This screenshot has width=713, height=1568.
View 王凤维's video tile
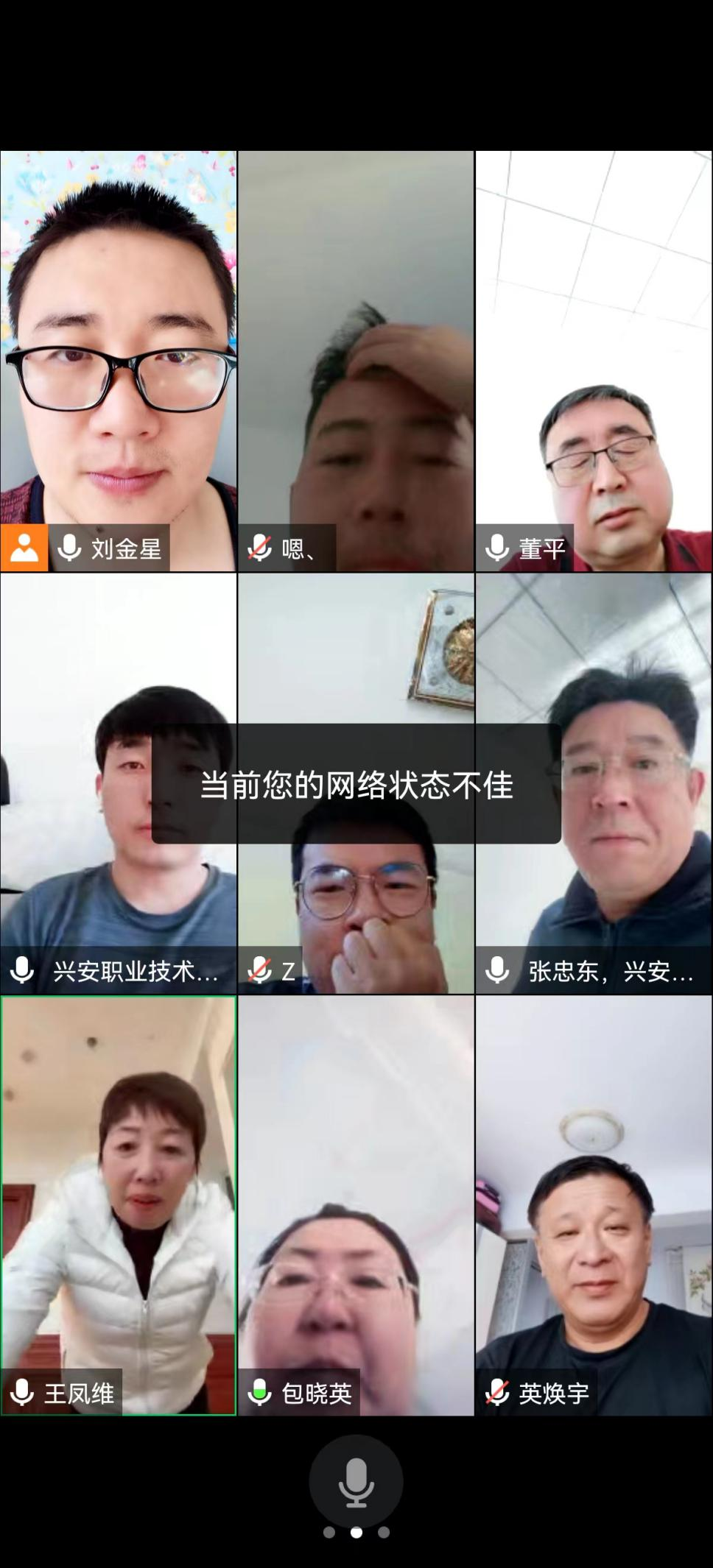click(119, 1204)
